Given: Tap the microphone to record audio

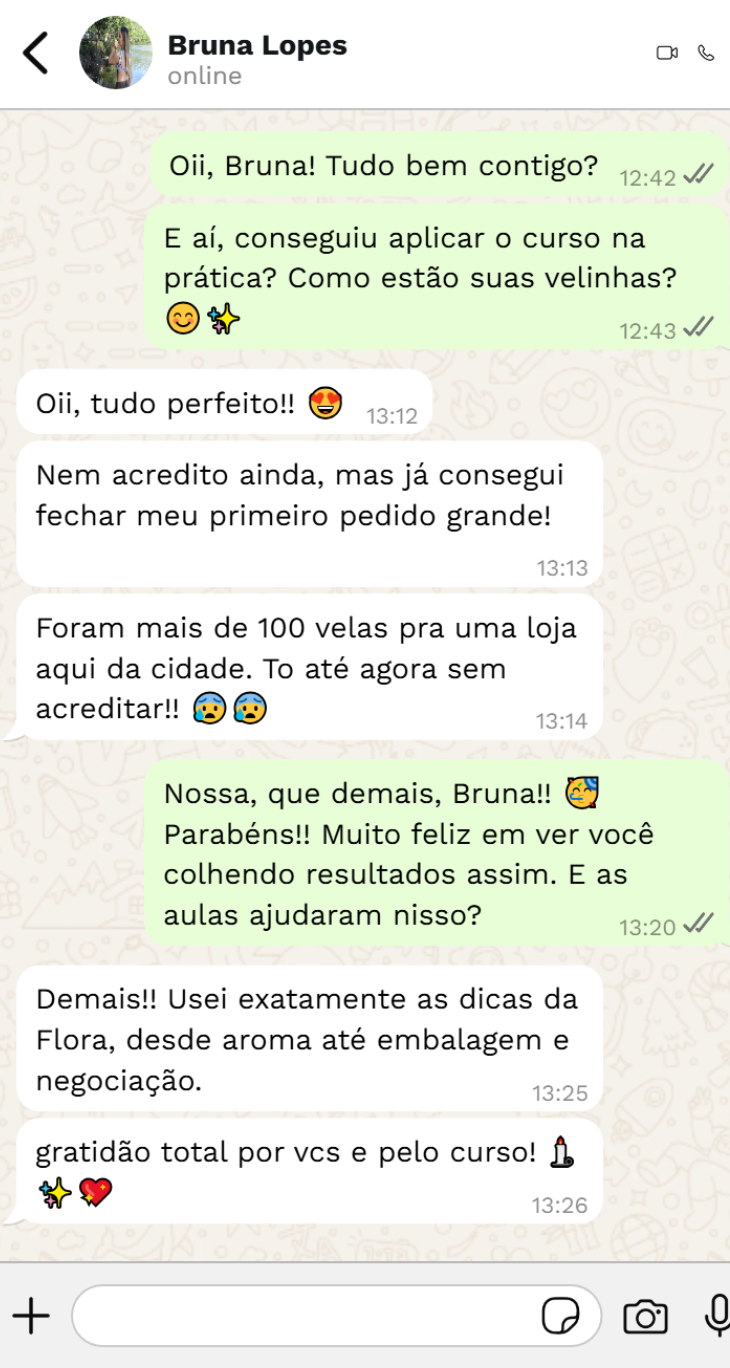Looking at the screenshot, I should click(716, 1316).
